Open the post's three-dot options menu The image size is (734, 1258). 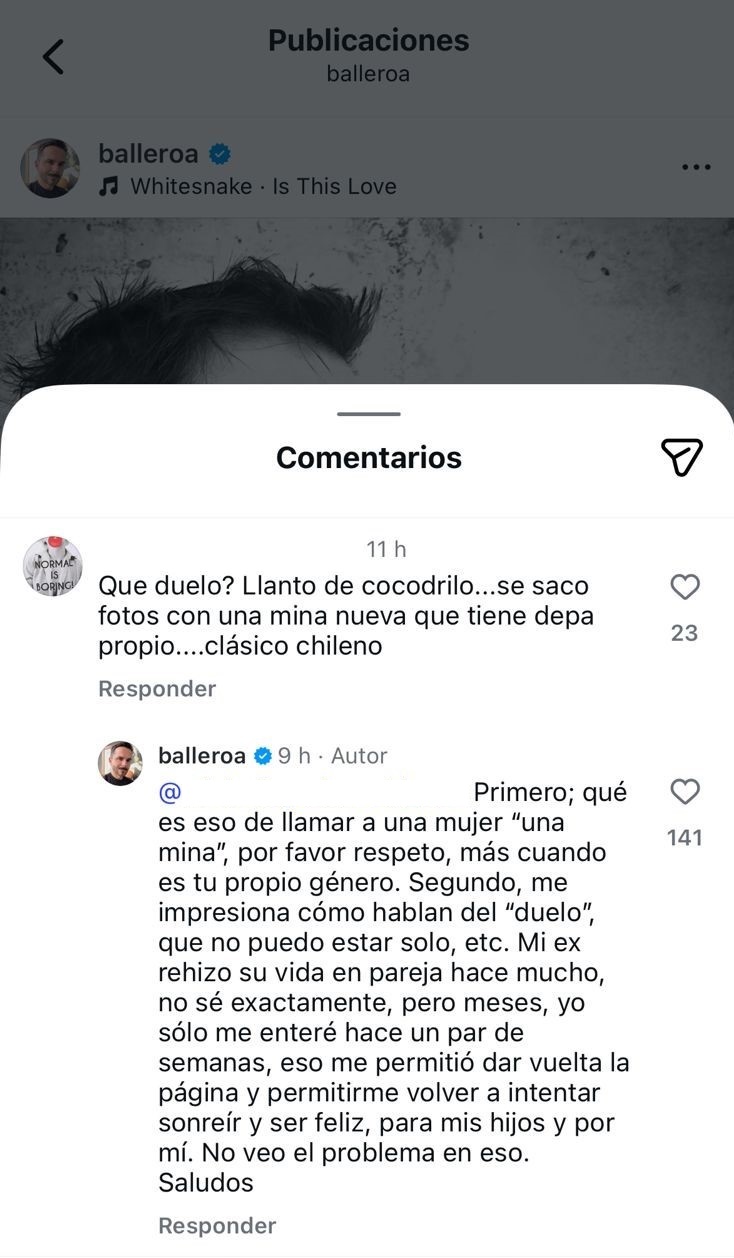pos(695,167)
